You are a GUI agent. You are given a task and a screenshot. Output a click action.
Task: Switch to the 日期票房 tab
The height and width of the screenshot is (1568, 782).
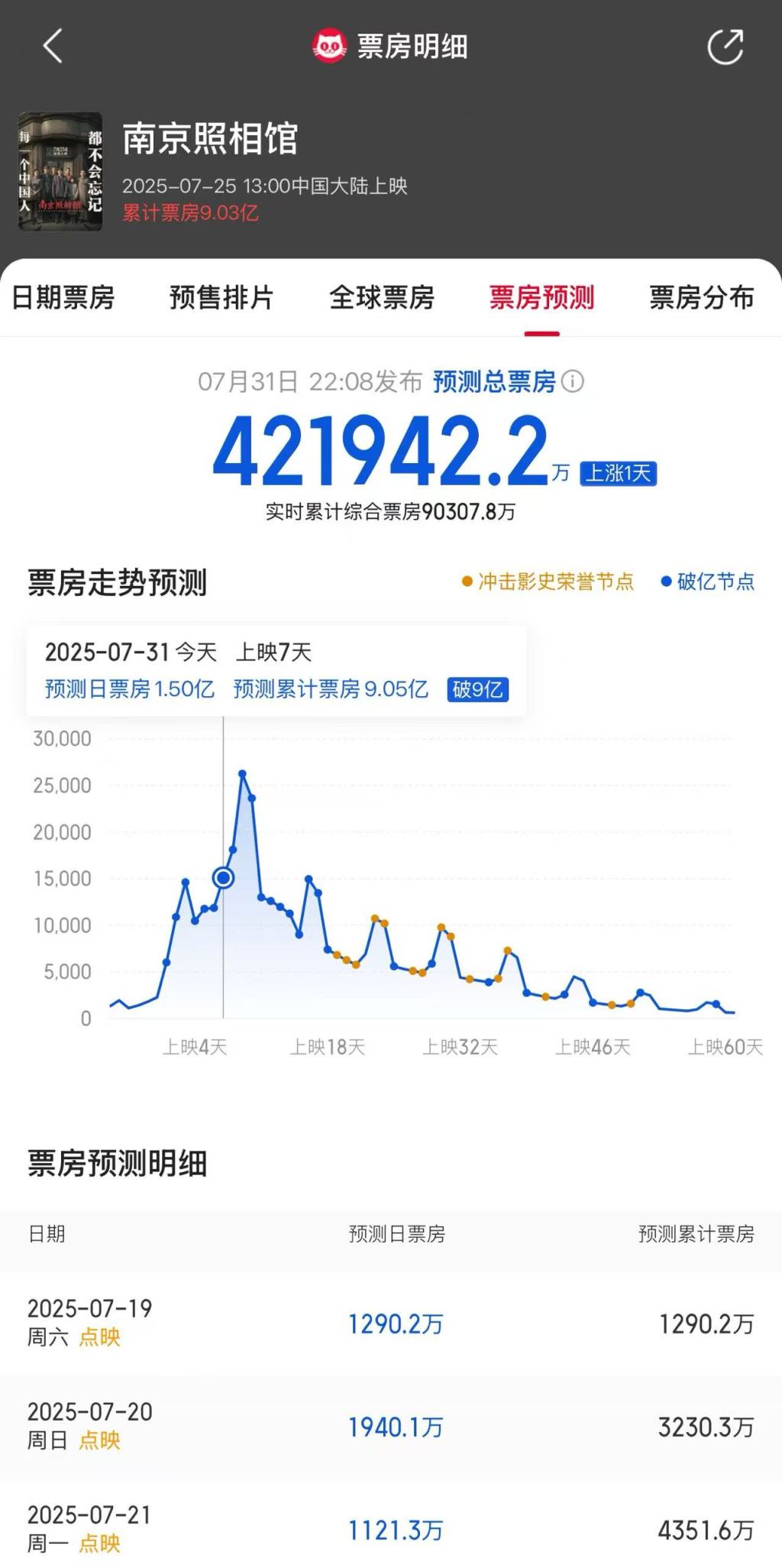pyautogui.click(x=63, y=297)
